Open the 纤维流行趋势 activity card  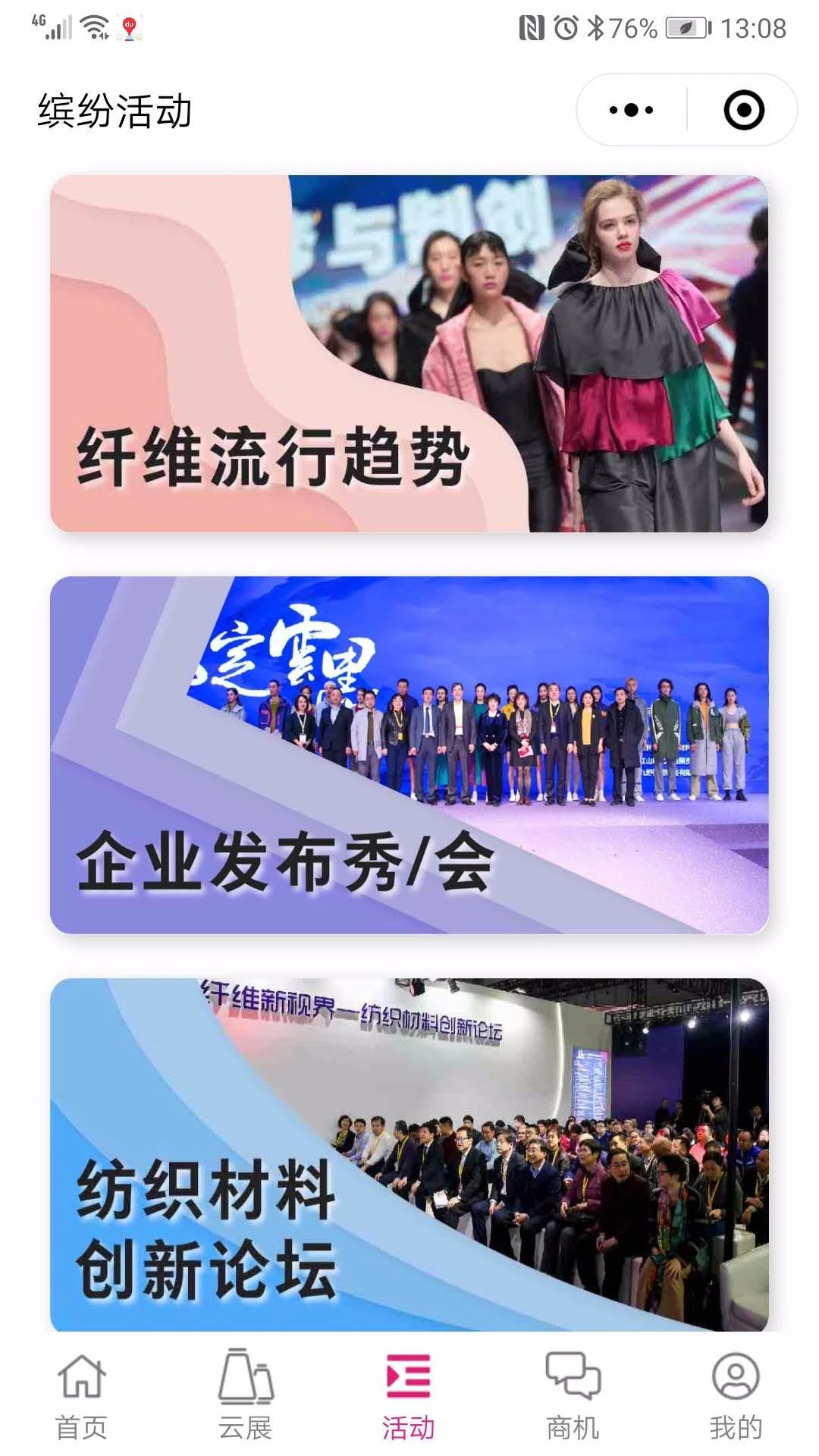[409, 353]
